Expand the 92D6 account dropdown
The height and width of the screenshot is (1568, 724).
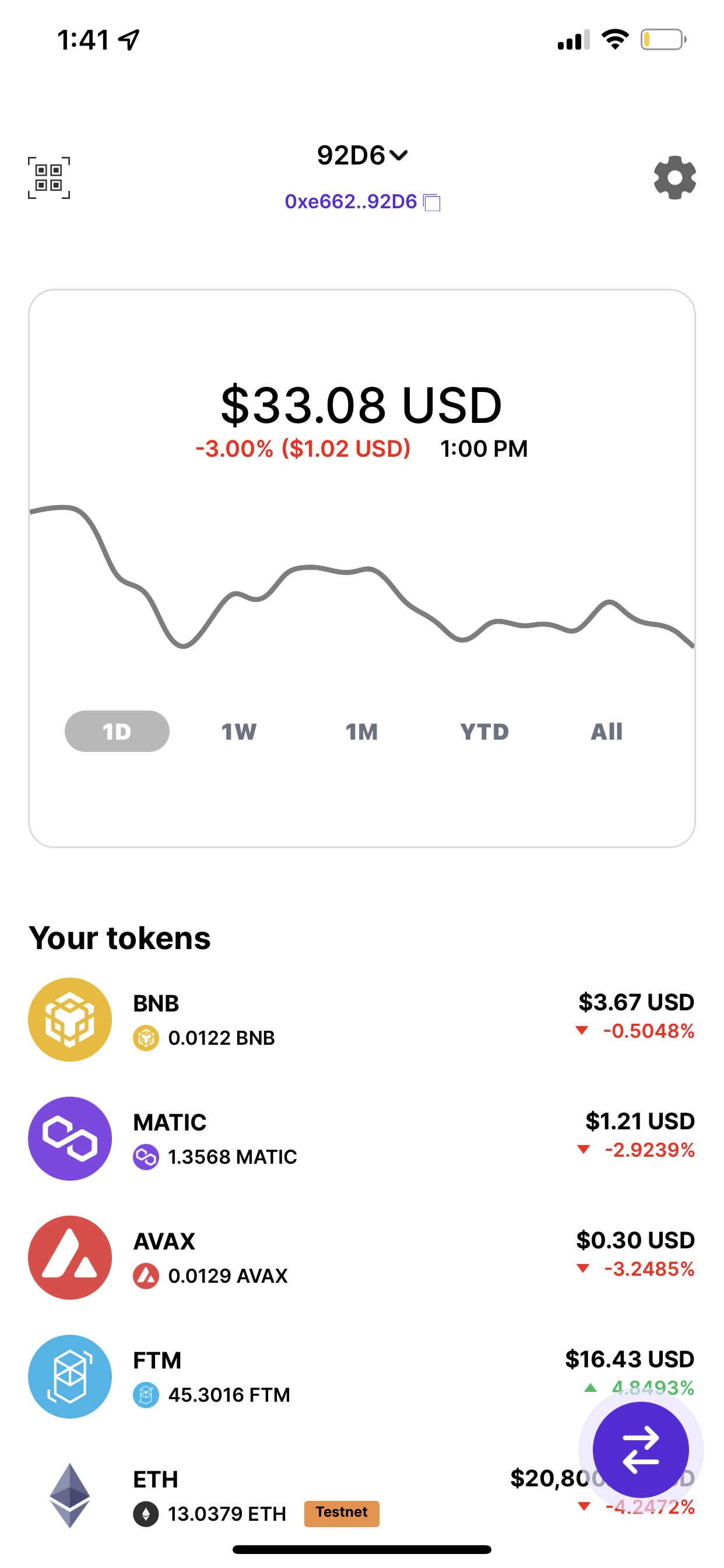[x=362, y=155]
